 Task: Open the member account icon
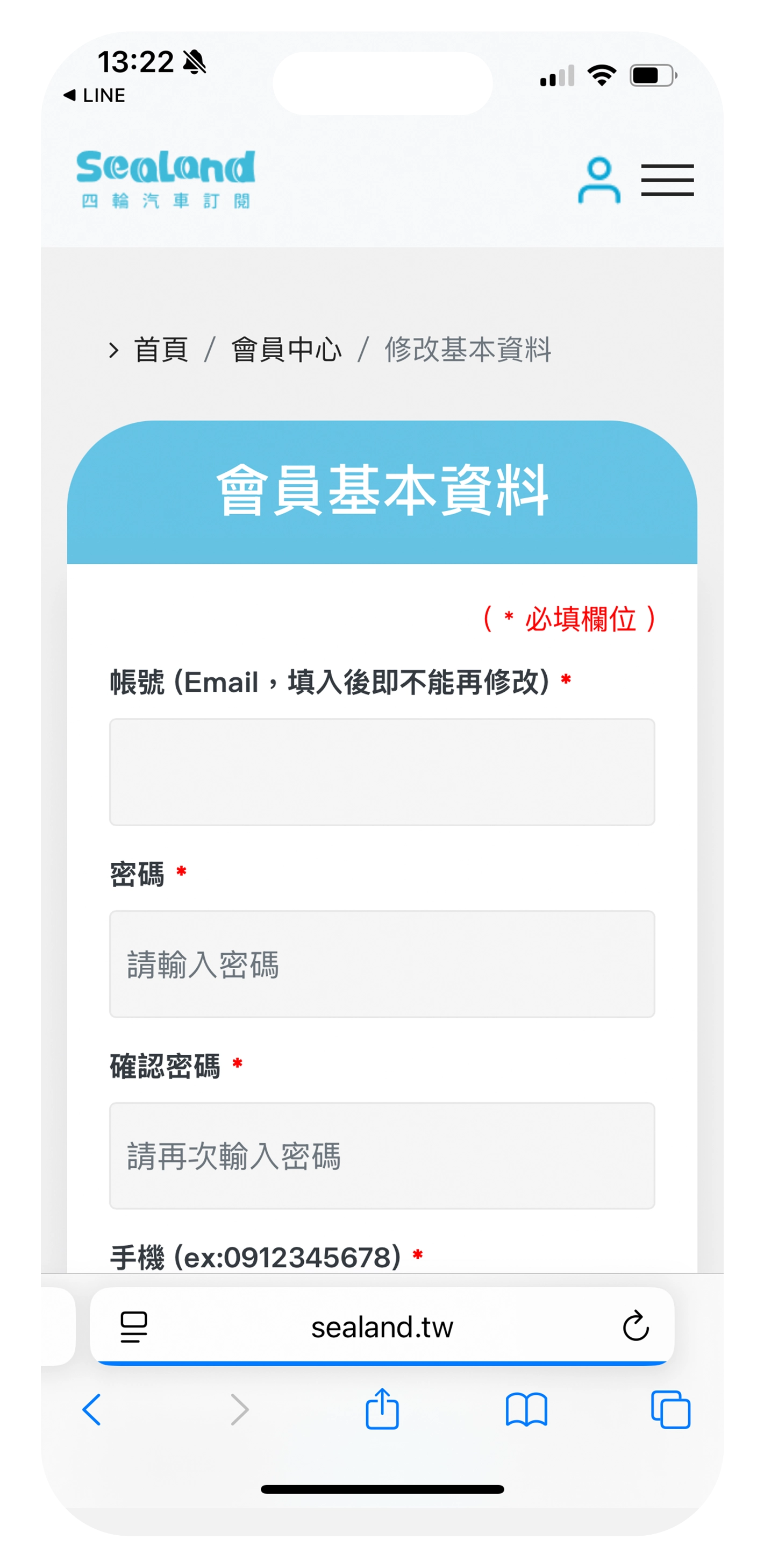click(x=599, y=180)
